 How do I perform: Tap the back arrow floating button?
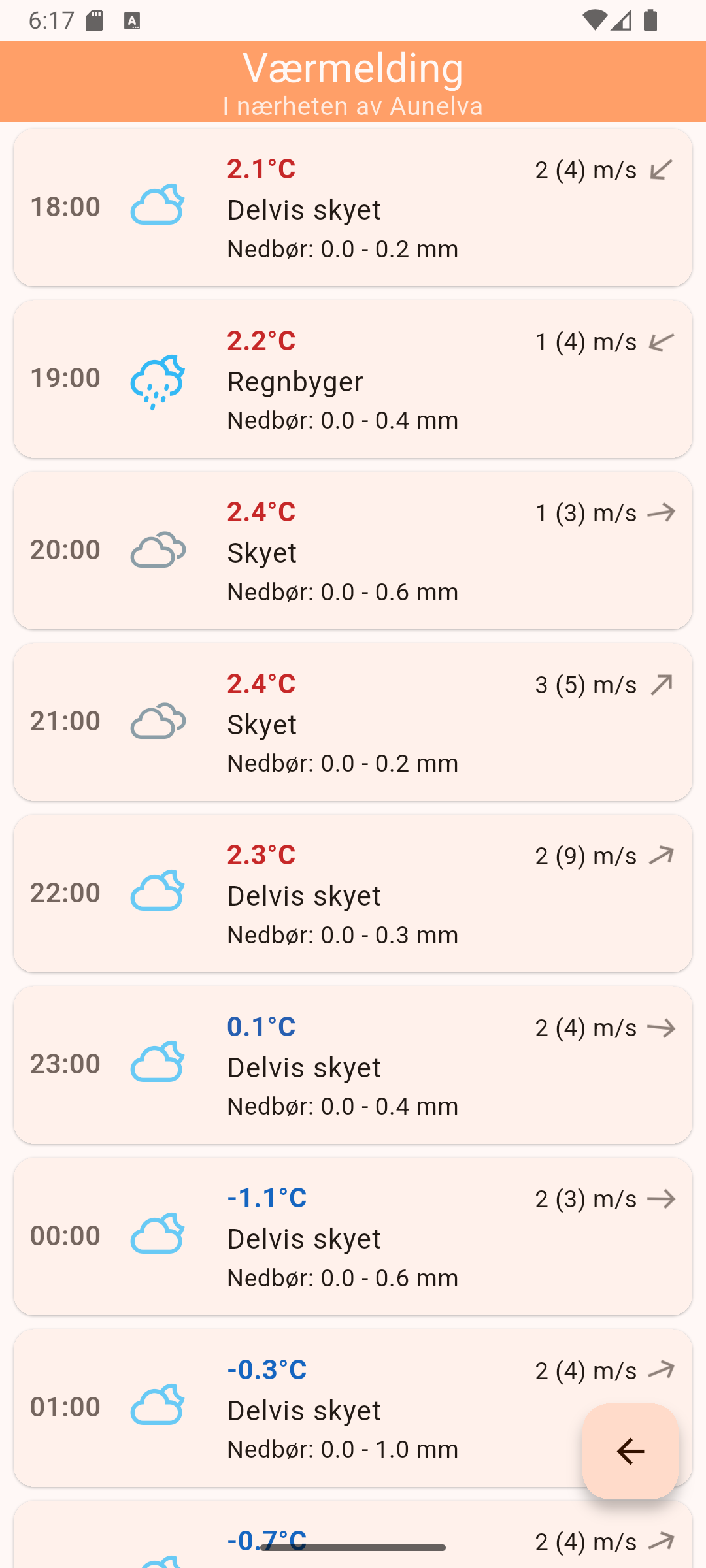pyautogui.click(x=630, y=1451)
